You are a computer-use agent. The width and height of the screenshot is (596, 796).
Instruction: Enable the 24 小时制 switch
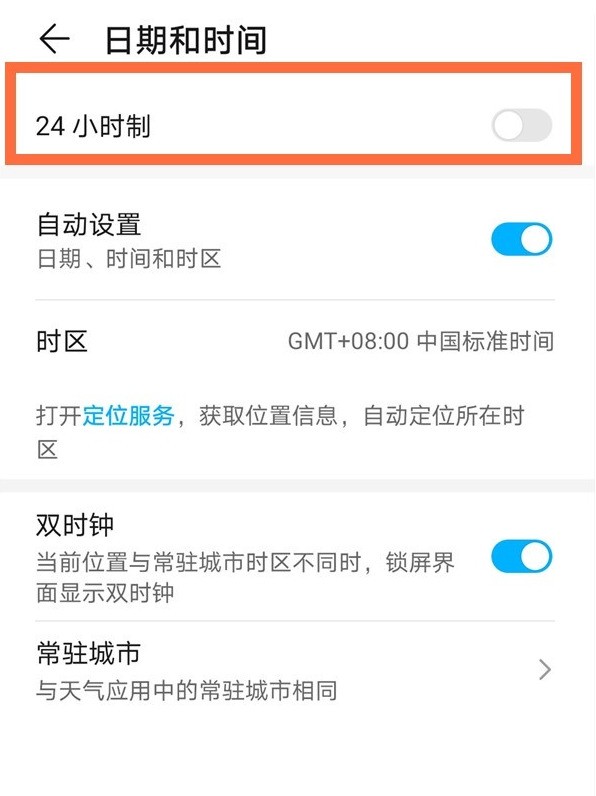(x=521, y=125)
